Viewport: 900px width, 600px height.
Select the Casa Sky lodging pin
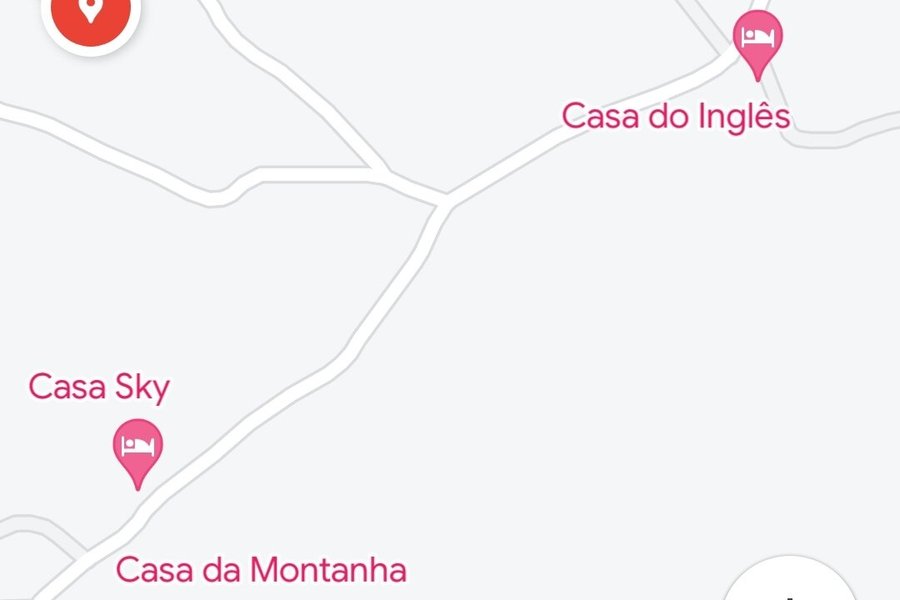click(x=137, y=447)
